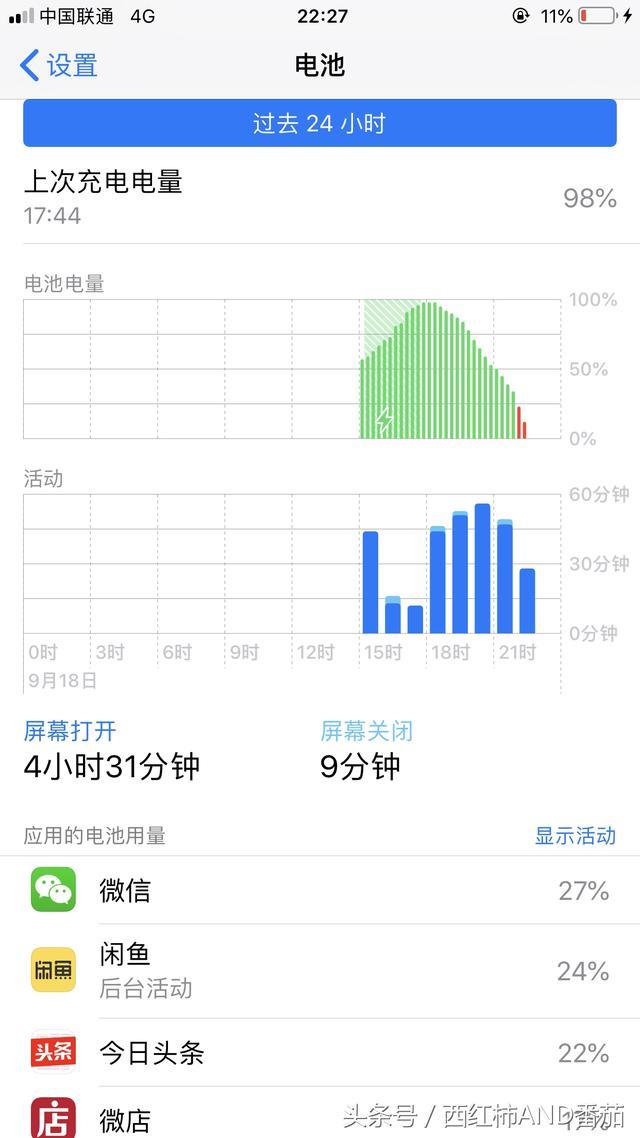Open 今日头条 battery usage row
640x1138 pixels.
click(320, 1053)
